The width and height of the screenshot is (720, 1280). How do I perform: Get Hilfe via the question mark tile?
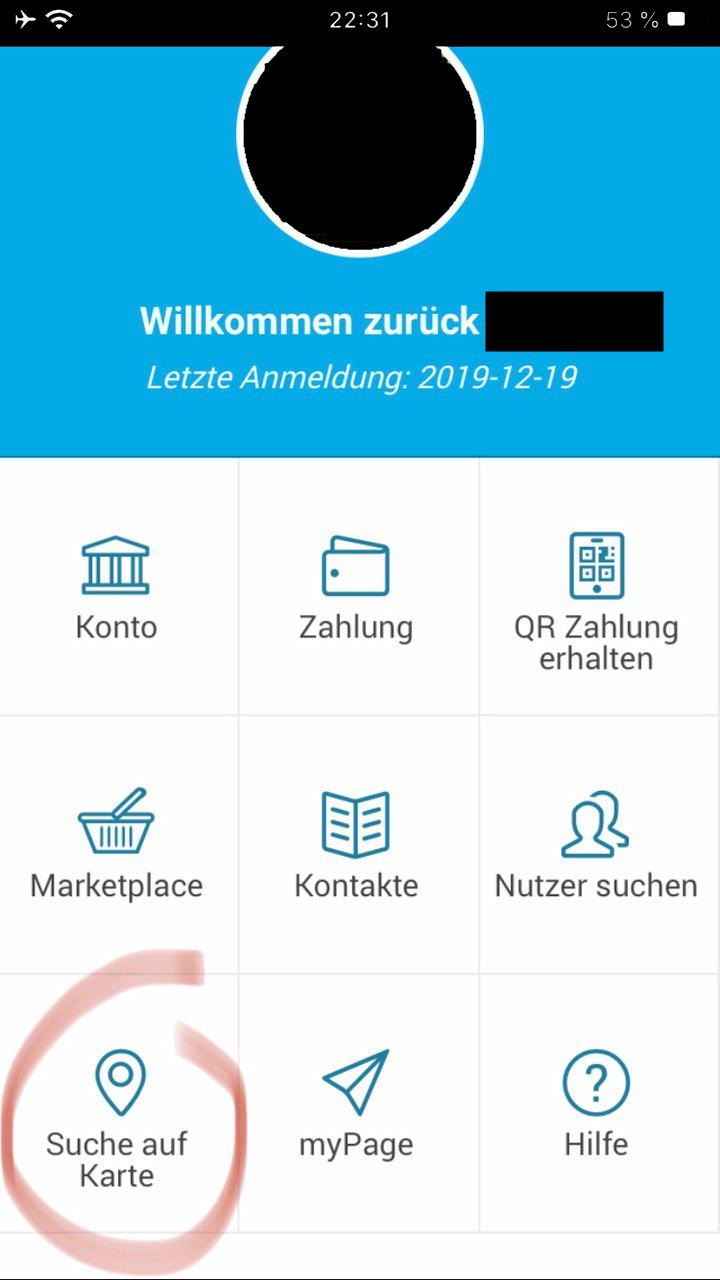(x=597, y=1103)
